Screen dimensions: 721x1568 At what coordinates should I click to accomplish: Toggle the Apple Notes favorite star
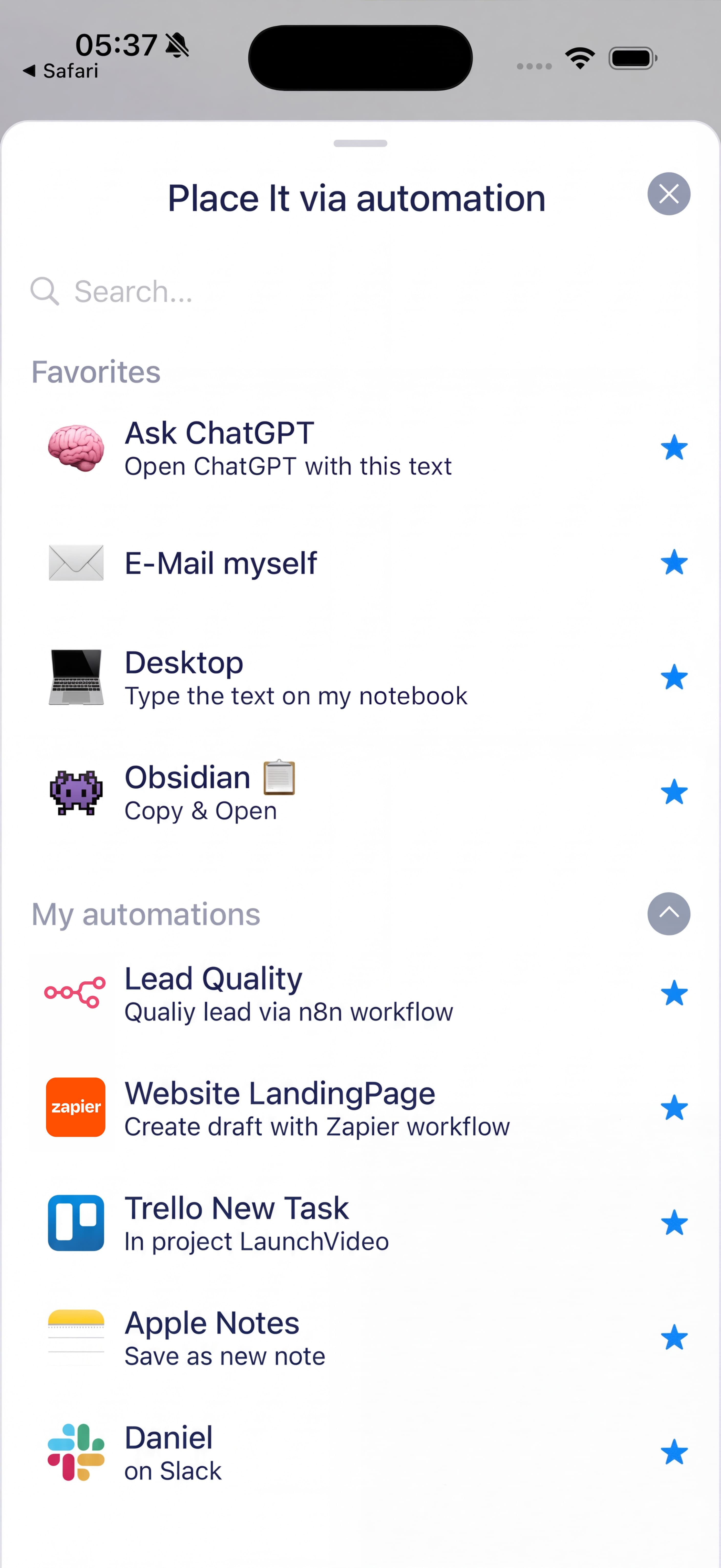coord(674,1338)
